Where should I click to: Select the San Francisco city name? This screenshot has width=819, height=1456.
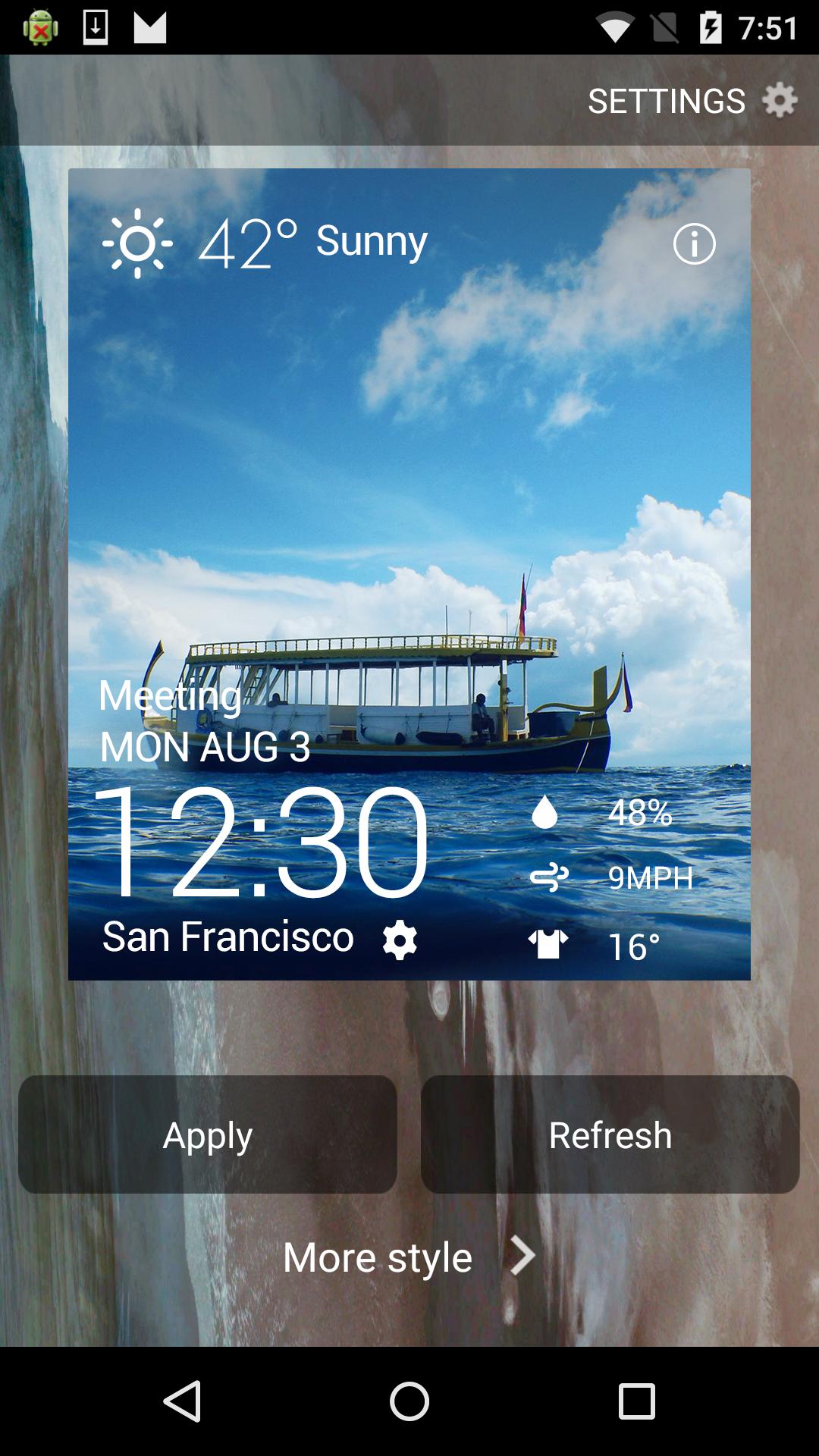pyautogui.click(x=227, y=938)
